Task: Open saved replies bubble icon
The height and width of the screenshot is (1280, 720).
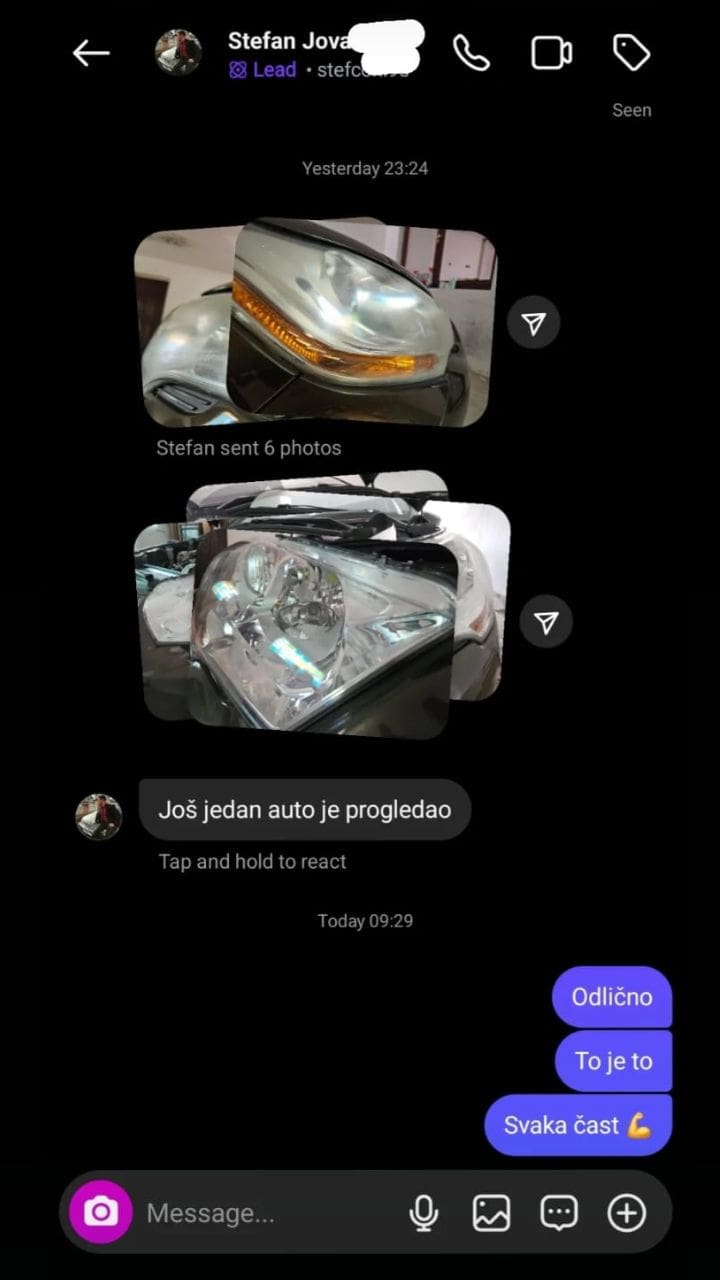Action: click(x=558, y=1213)
